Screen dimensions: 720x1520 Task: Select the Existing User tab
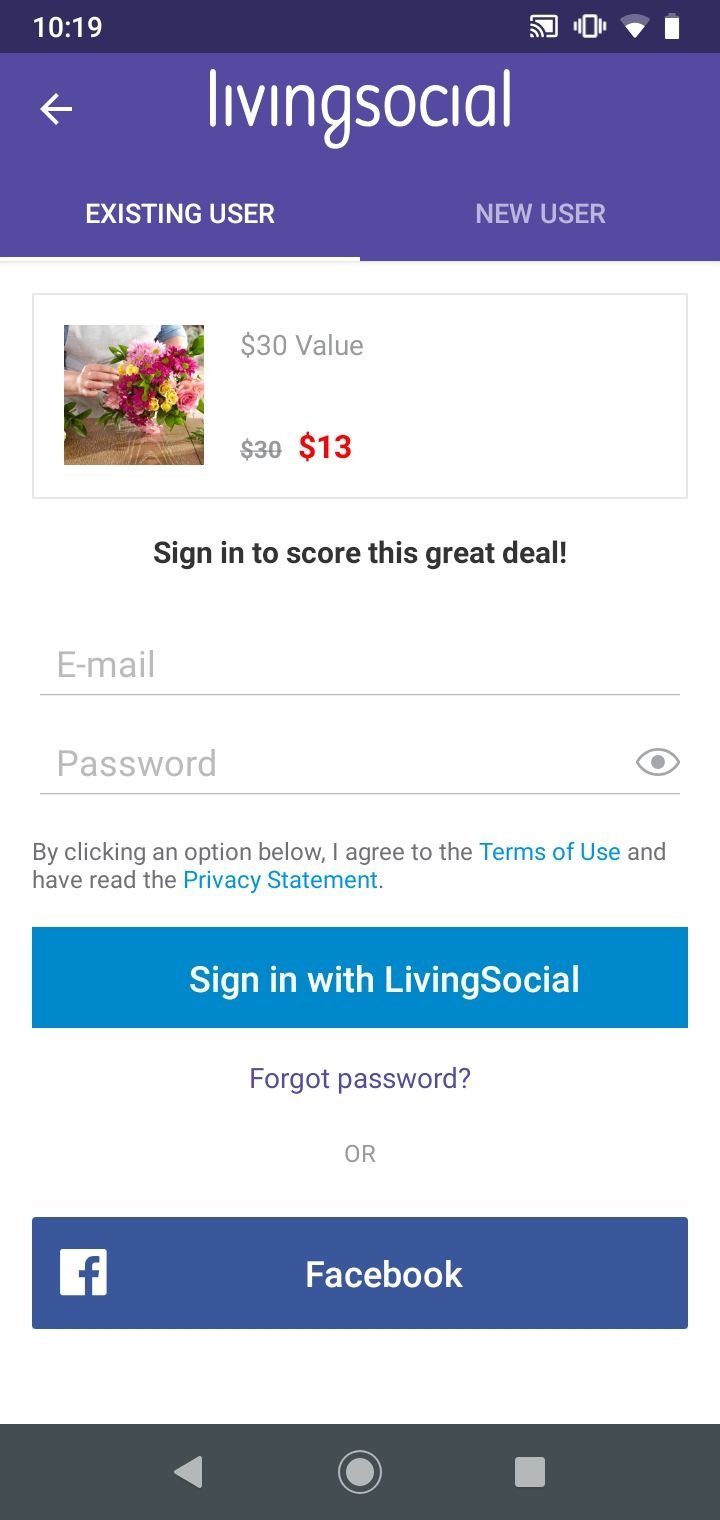coord(180,214)
